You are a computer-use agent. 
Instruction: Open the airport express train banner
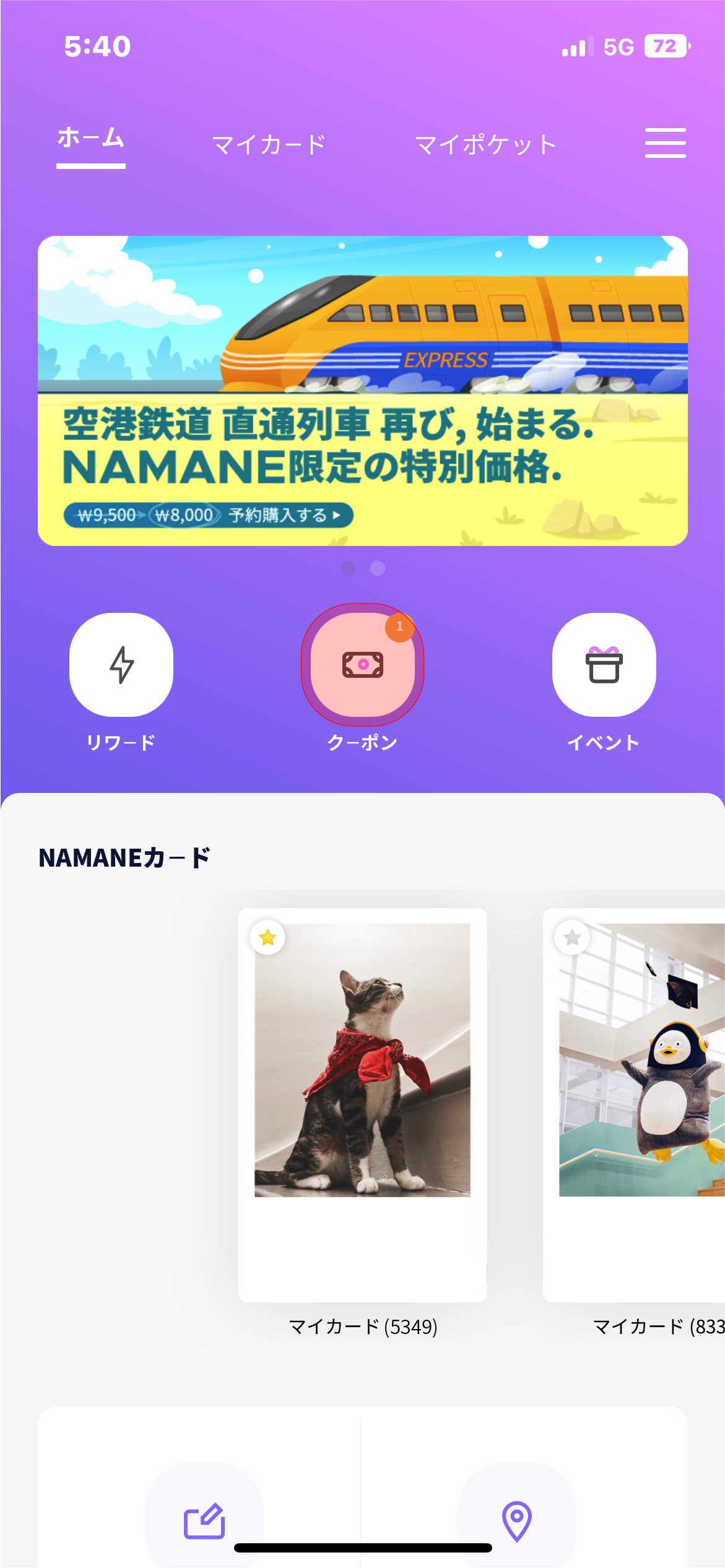(x=363, y=390)
